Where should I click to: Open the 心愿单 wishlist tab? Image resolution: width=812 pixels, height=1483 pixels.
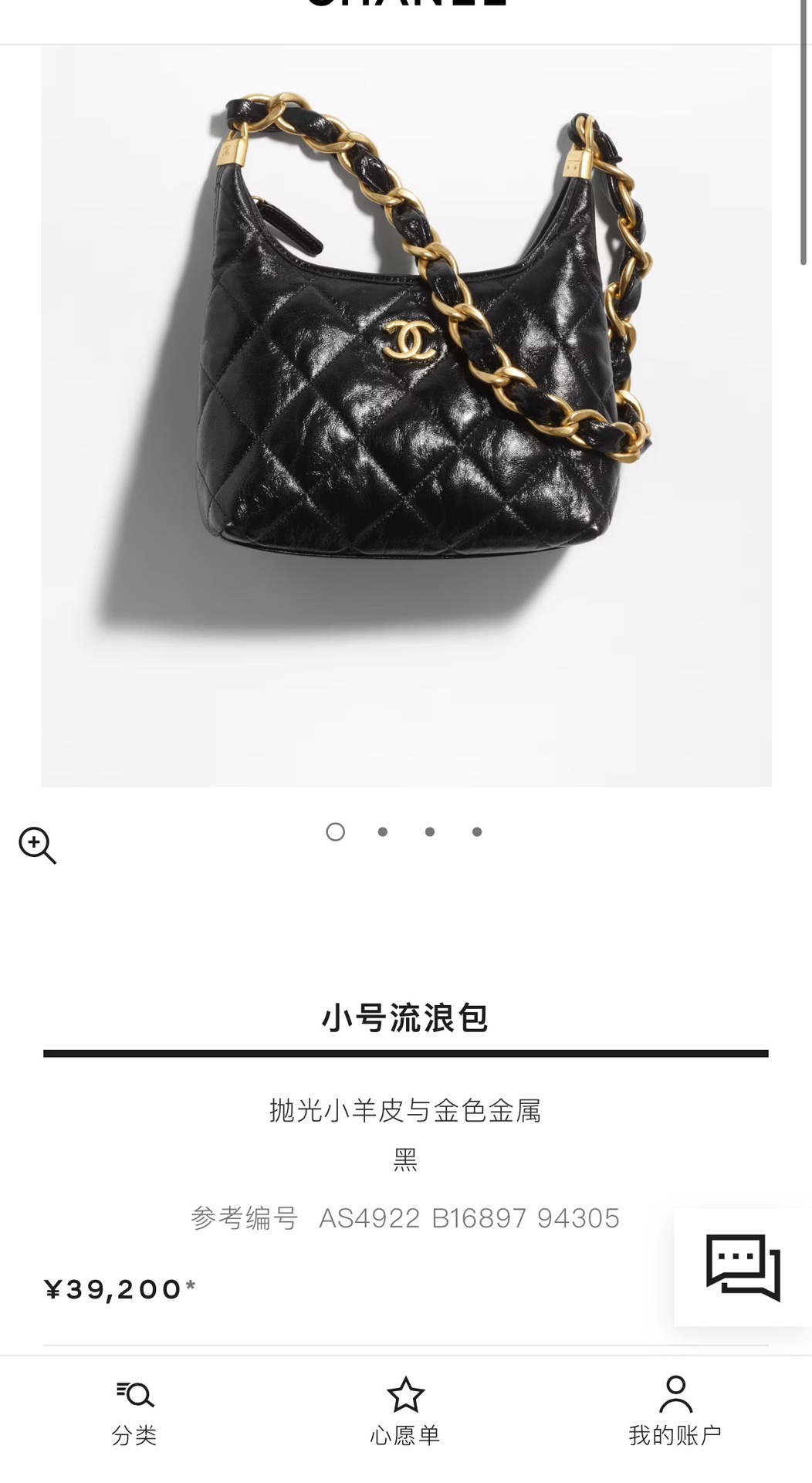405,1412
